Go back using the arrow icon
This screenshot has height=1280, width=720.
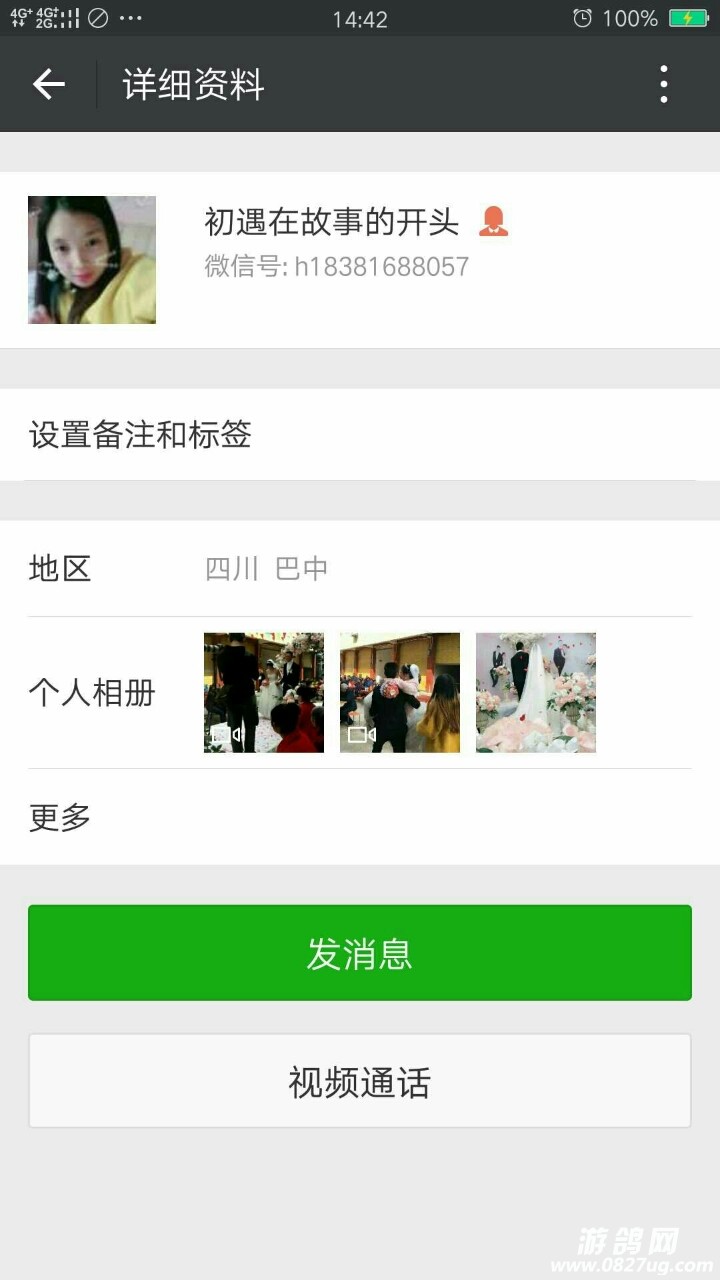(48, 85)
